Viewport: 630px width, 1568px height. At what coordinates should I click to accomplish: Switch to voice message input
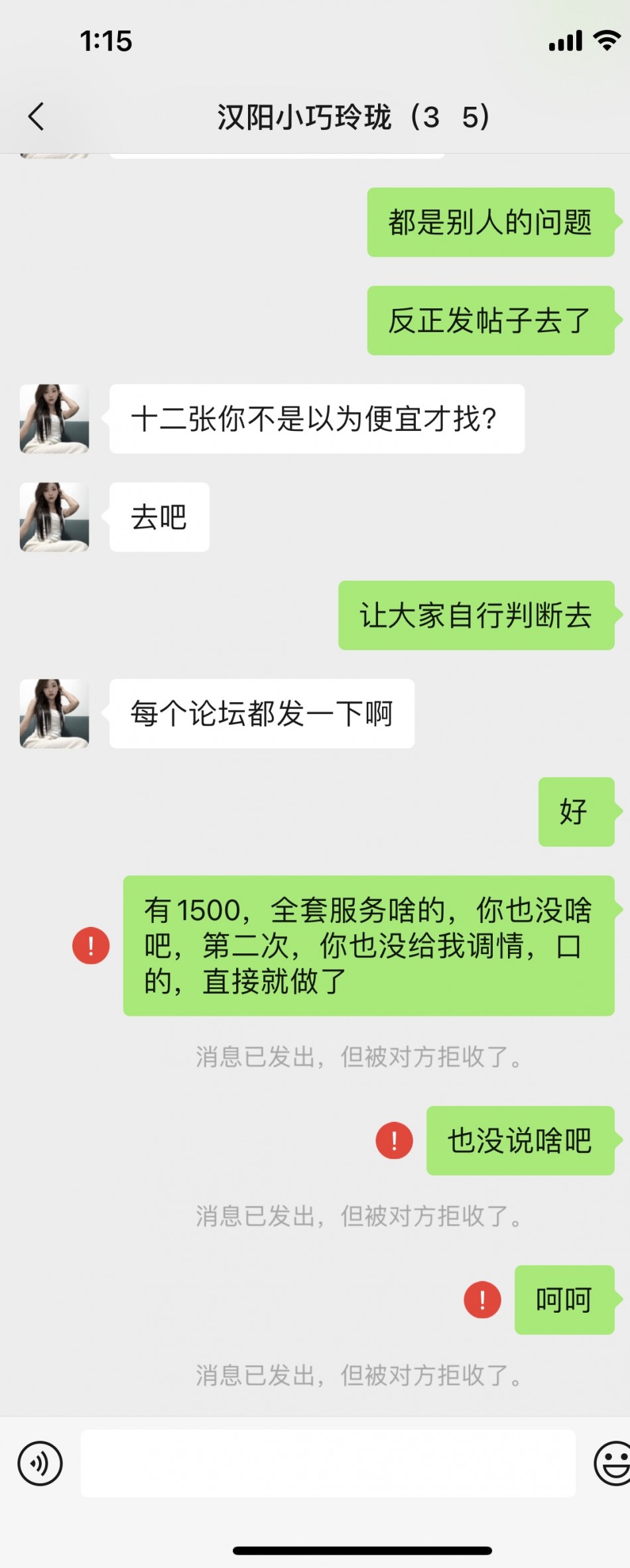click(40, 1463)
